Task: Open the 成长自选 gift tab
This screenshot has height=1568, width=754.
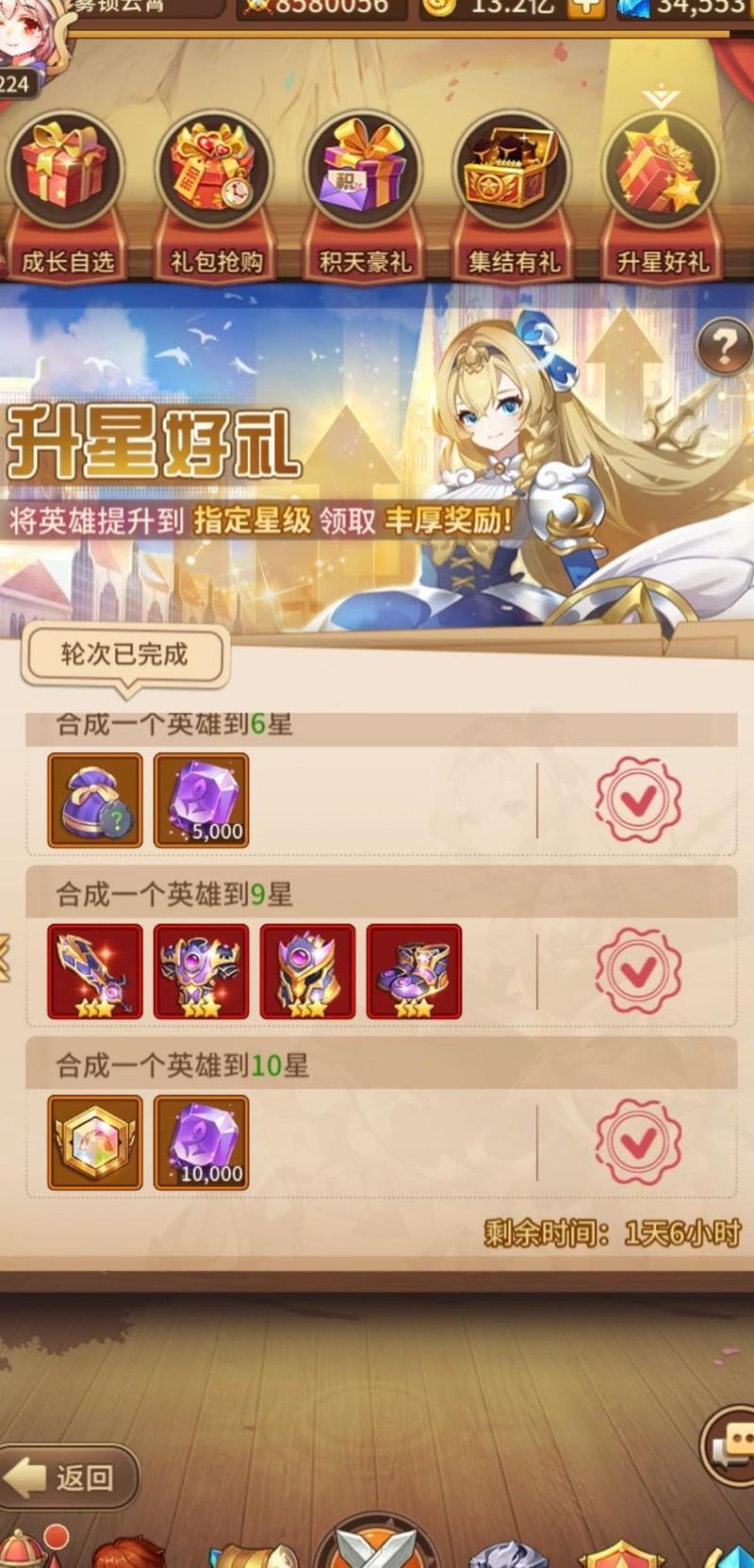Action: point(67,193)
